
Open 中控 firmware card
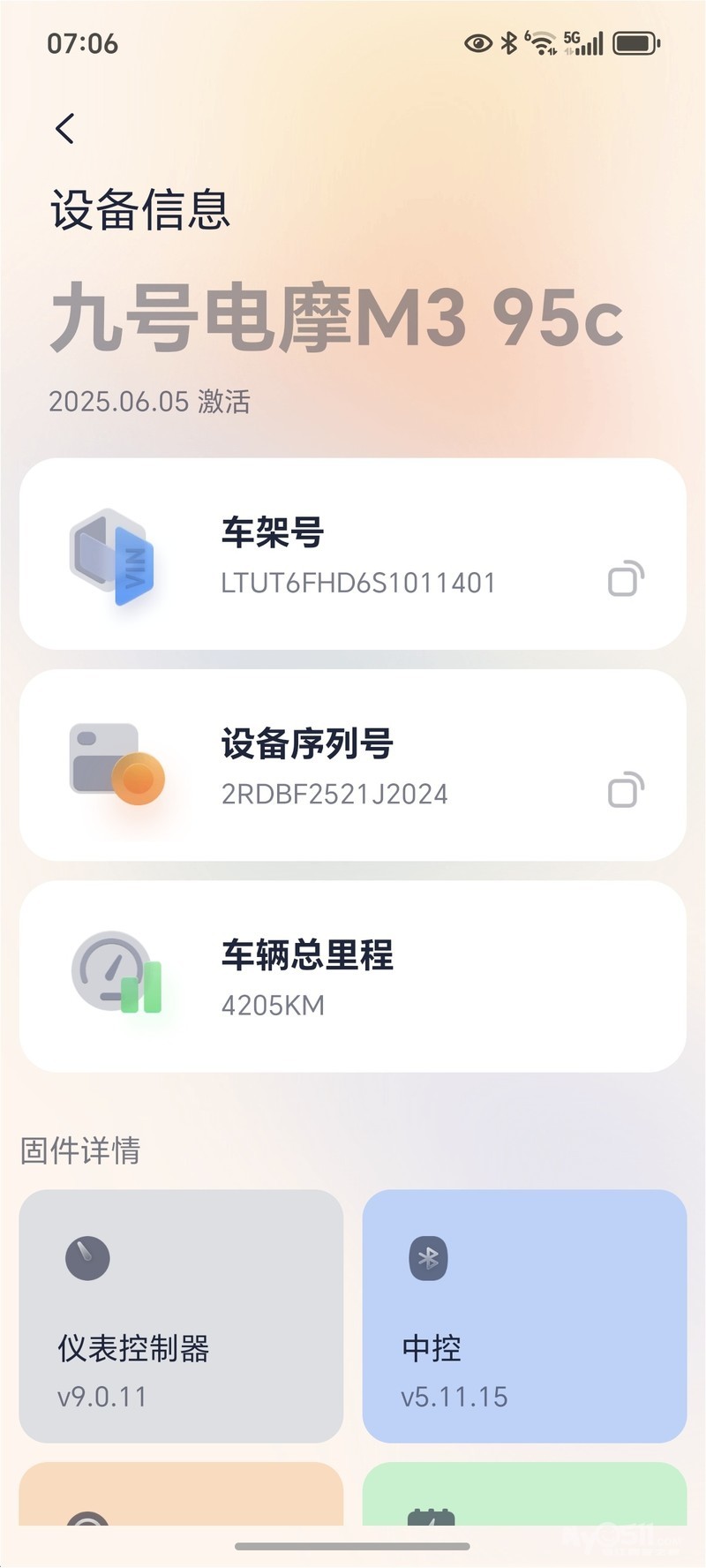click(x=524, y=1315)
